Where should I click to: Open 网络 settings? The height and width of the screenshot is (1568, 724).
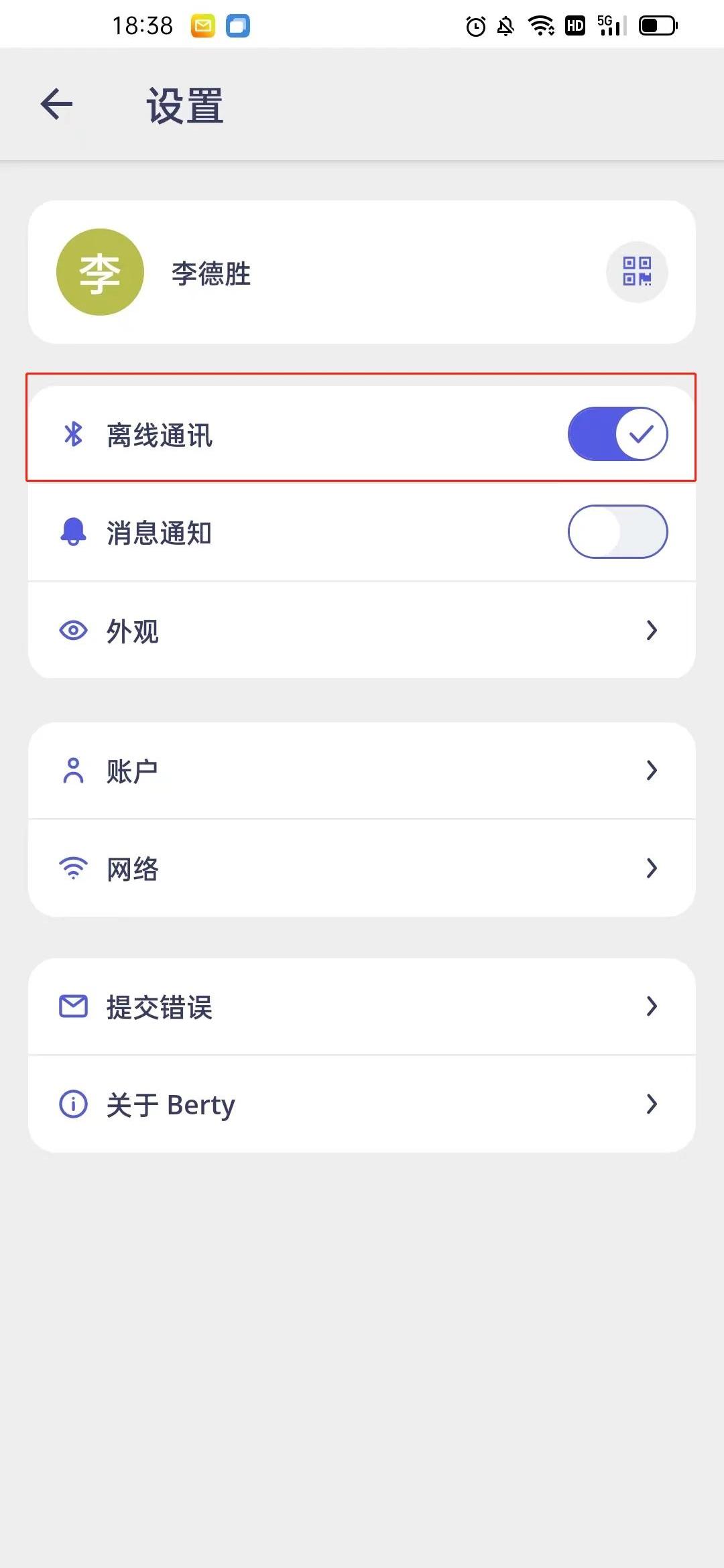(362, 868)
